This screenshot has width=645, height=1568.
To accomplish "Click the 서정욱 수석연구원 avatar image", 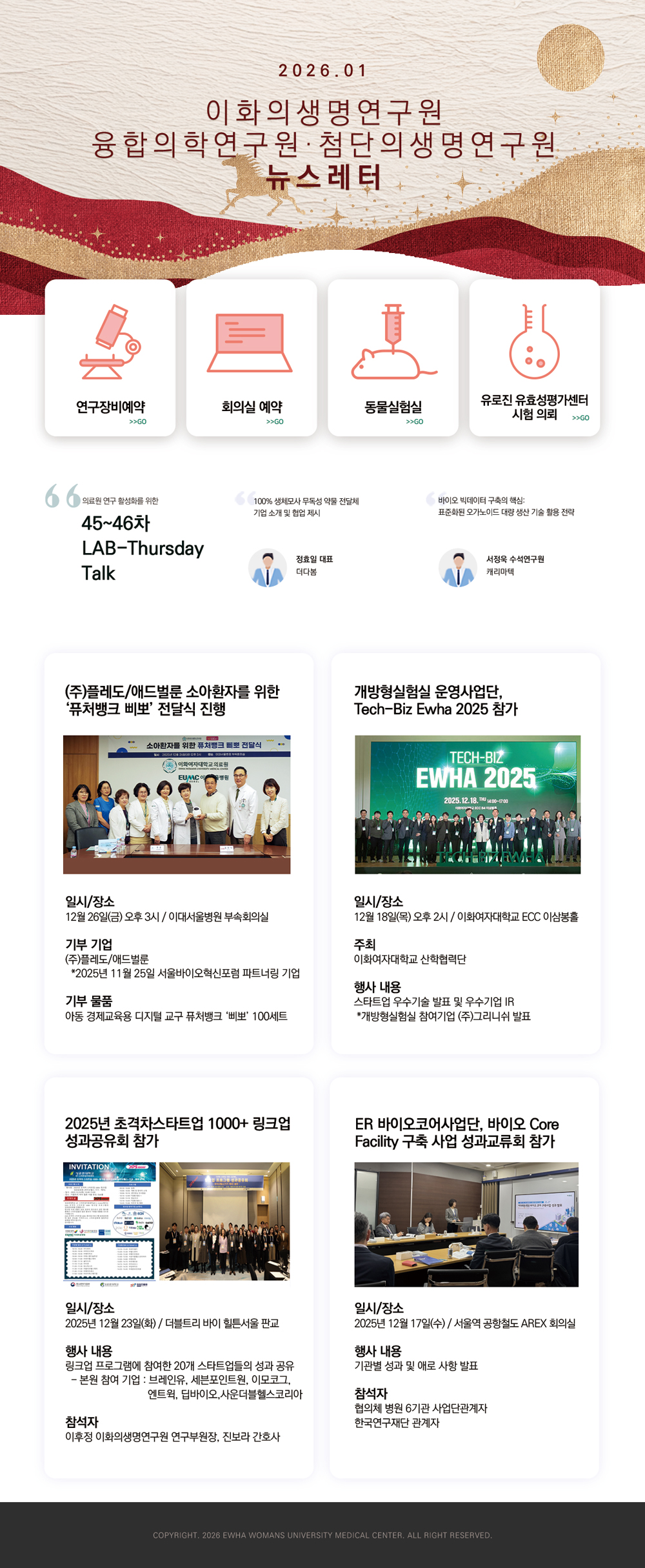I will [x=458, y=568].
